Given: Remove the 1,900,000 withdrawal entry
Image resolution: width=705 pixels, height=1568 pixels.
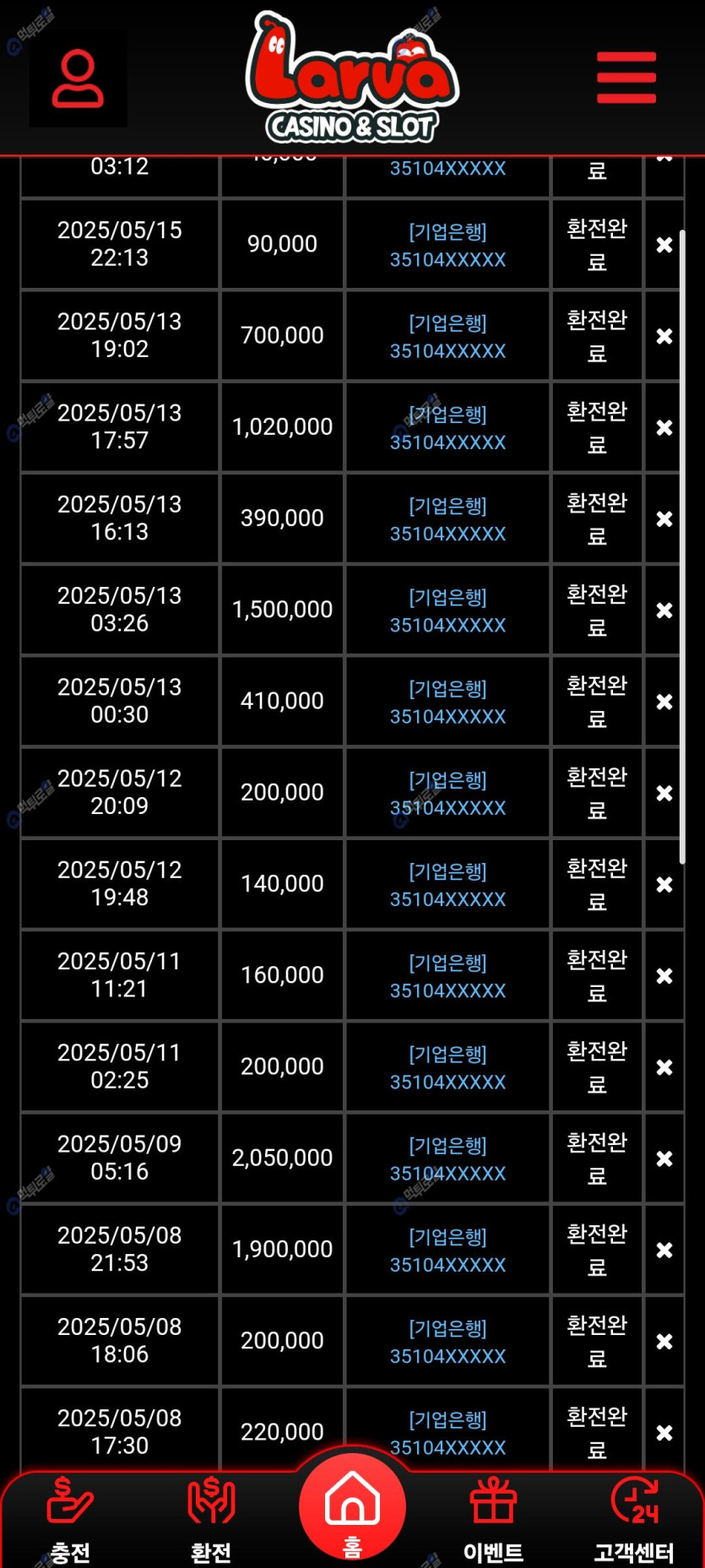Looking at the screenshot, I should pos(664,1250).
